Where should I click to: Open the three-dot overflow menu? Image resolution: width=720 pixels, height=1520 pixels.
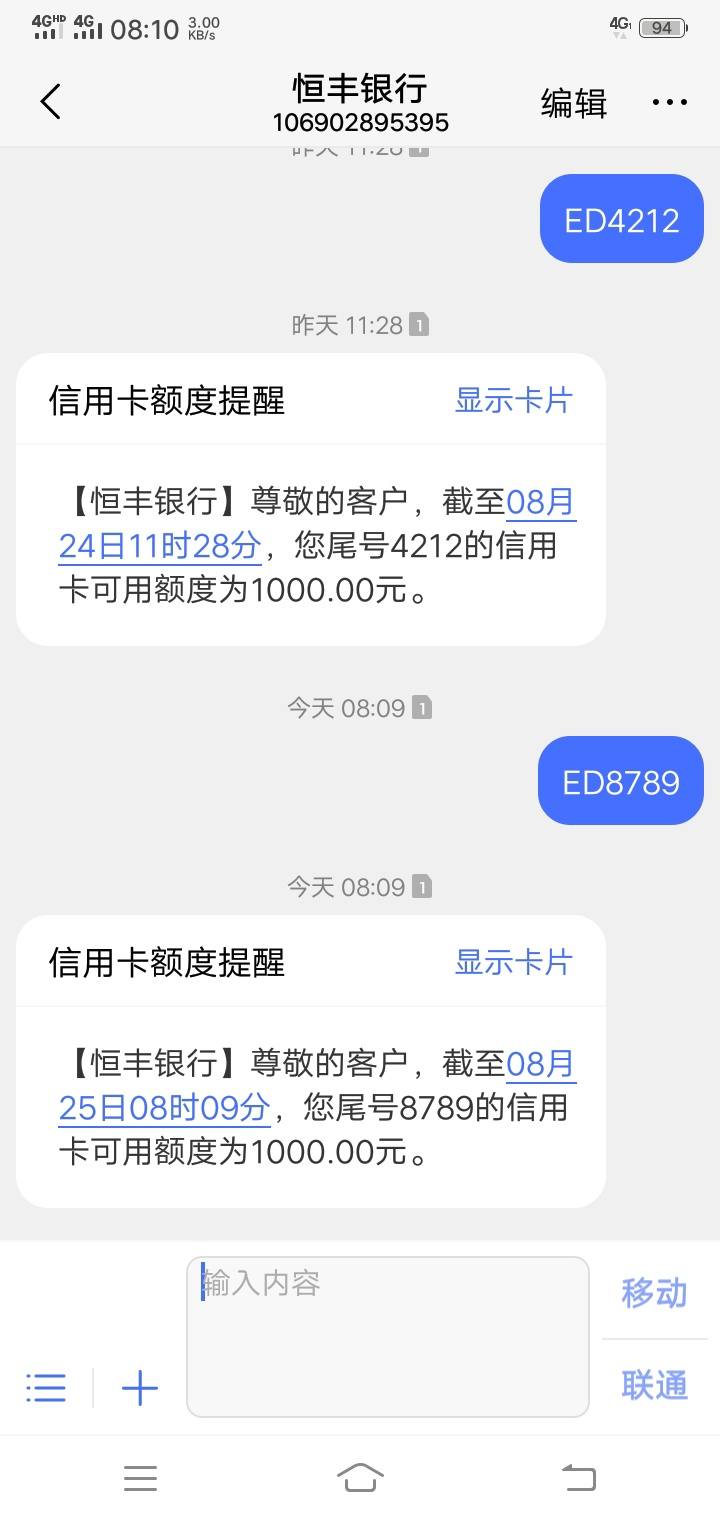[669, 102]
